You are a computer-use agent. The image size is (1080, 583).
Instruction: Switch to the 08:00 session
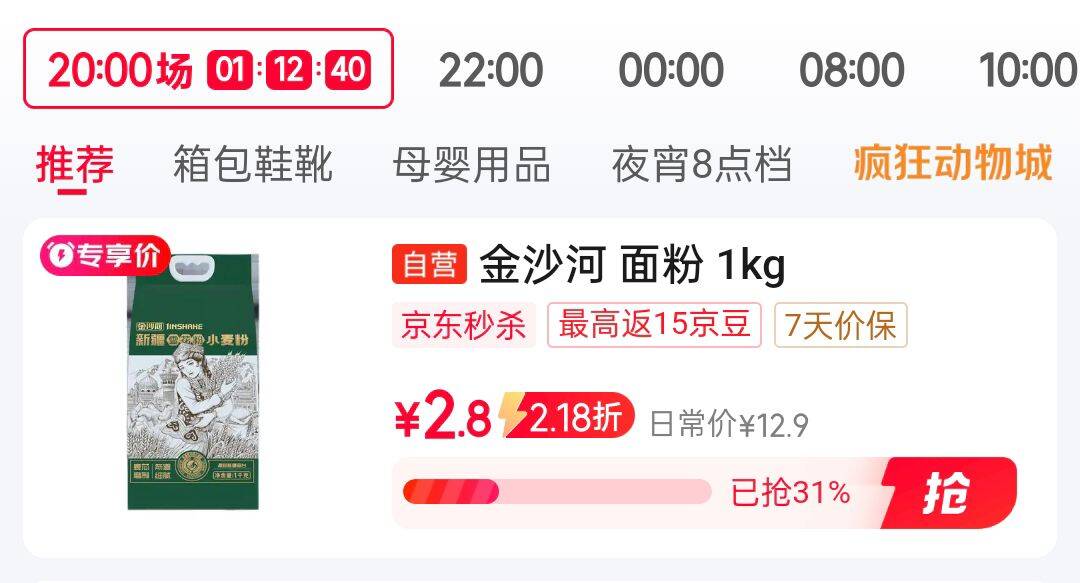(851, 70)
